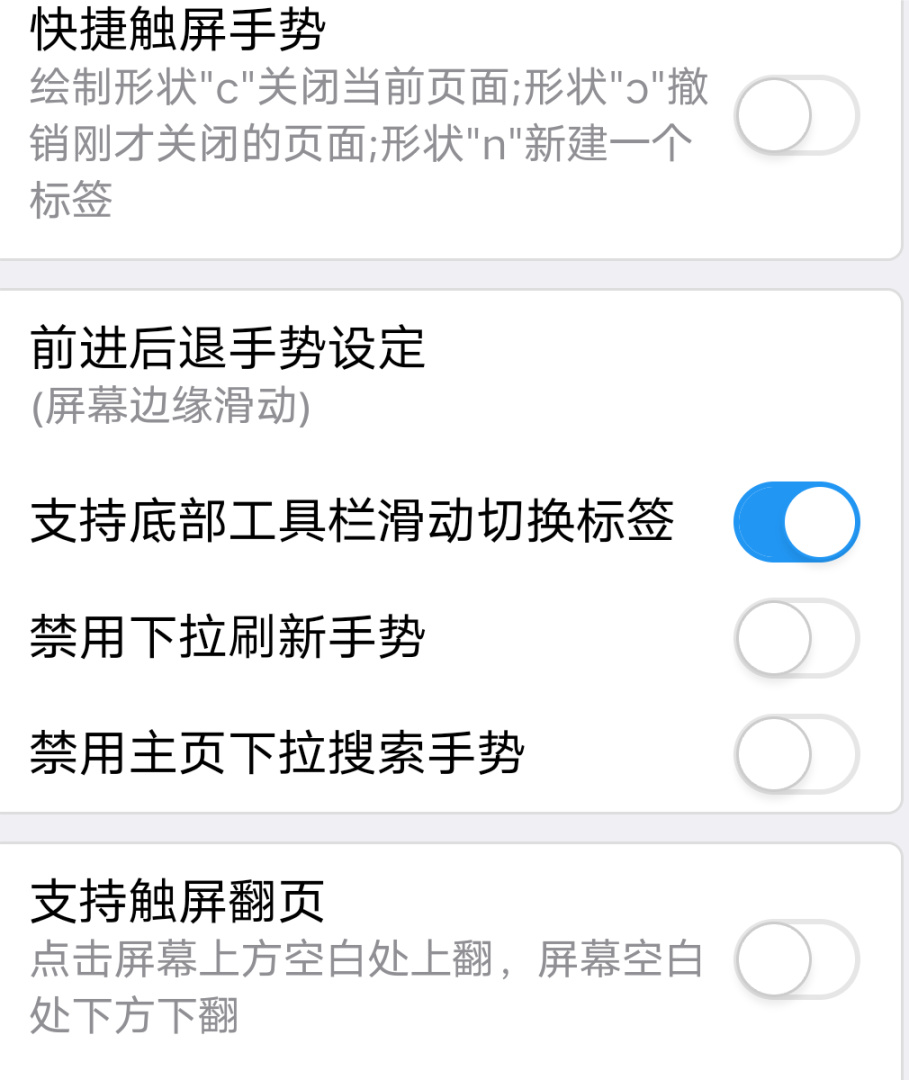Switch on 支持触屏翻页
The image size is (909, 1080).
pos(796,959)
